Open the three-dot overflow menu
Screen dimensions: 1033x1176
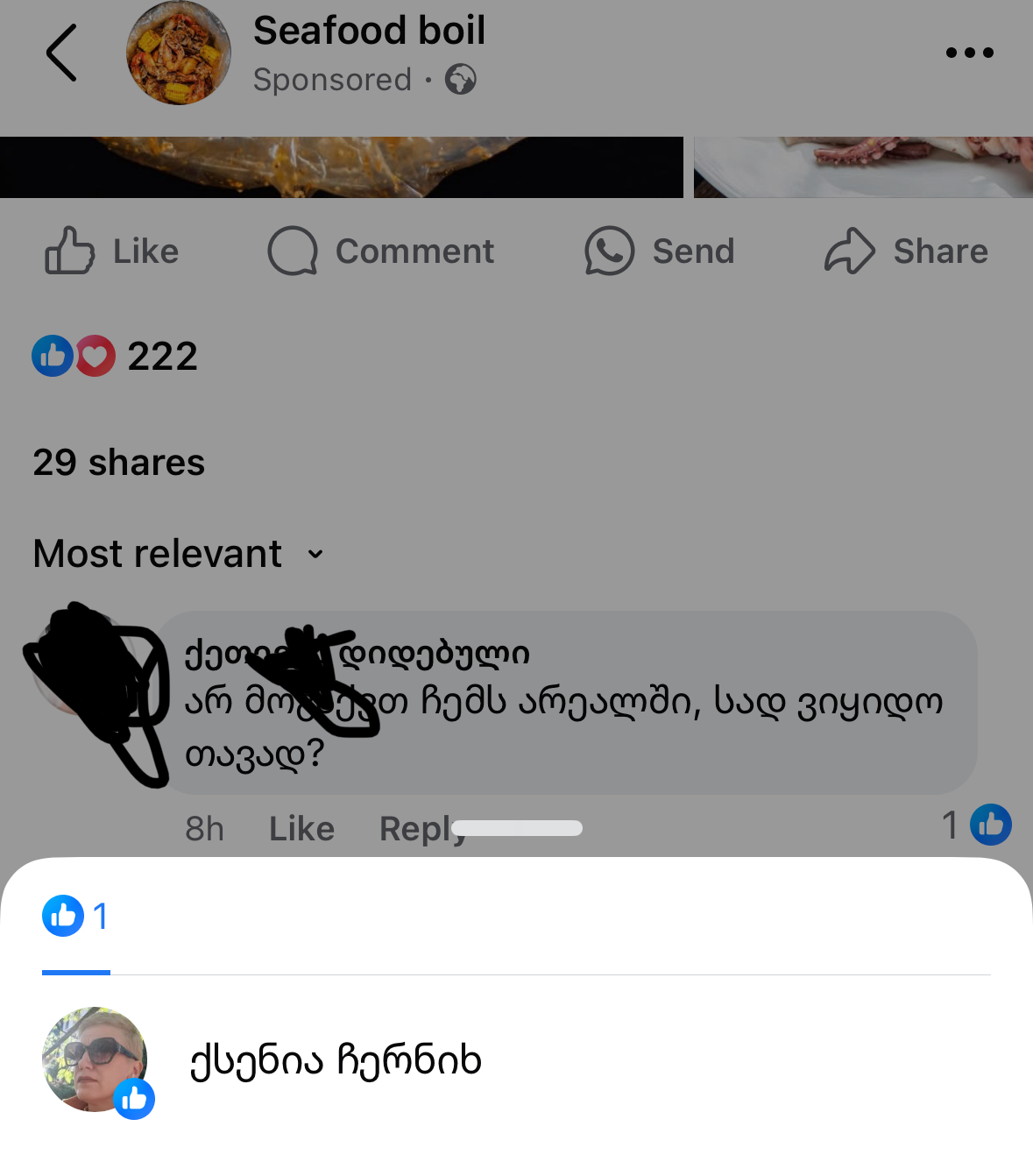[x=969, y=53]
